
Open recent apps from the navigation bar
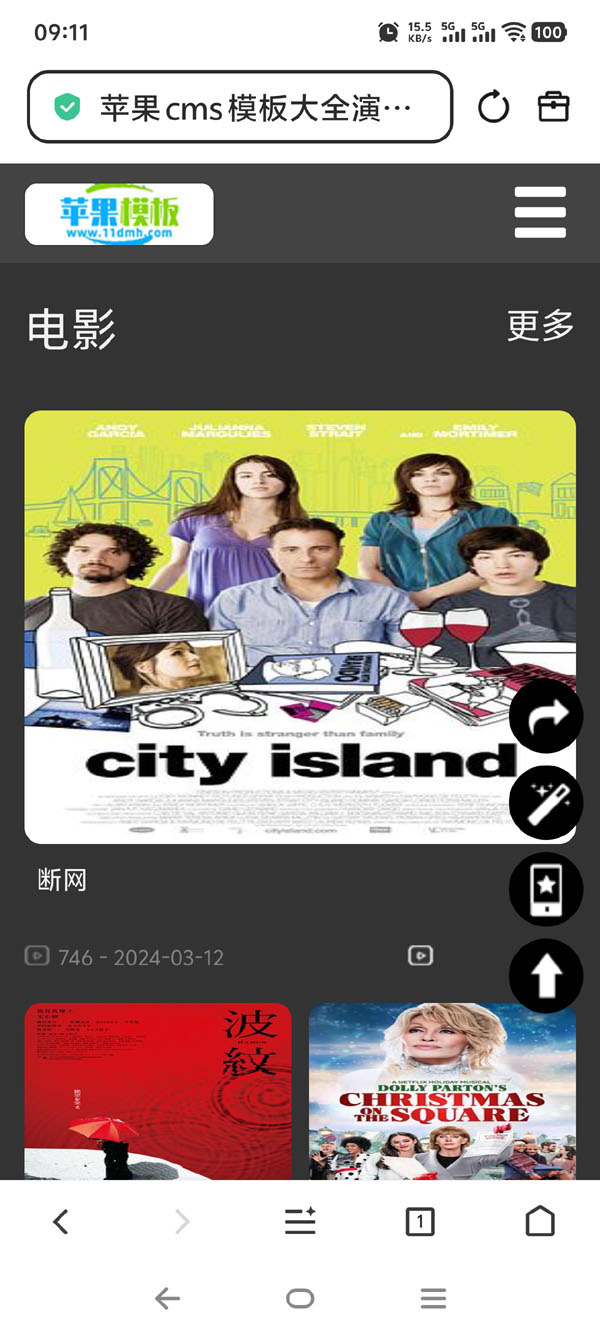433,1299
